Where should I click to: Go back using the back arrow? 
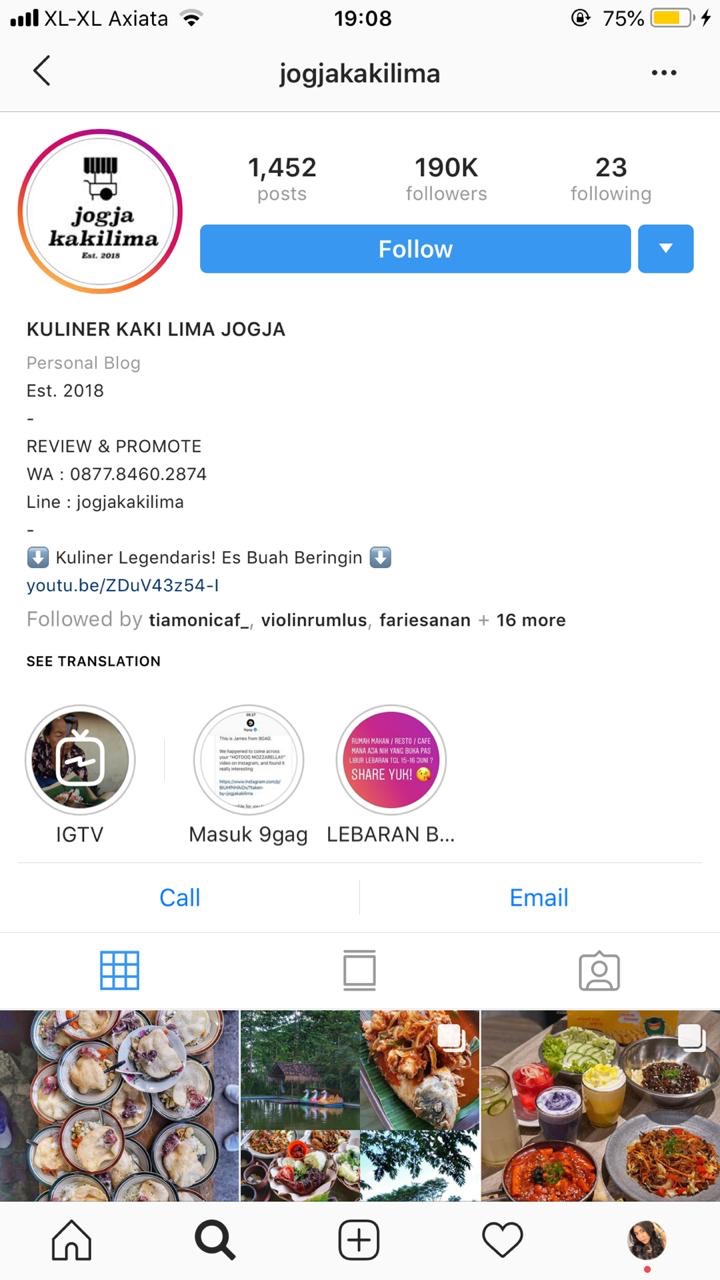41,72
